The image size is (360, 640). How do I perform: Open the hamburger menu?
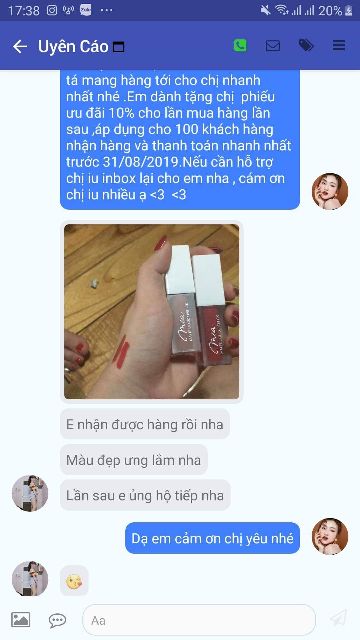pyautogui.click(x=339, y=45)
